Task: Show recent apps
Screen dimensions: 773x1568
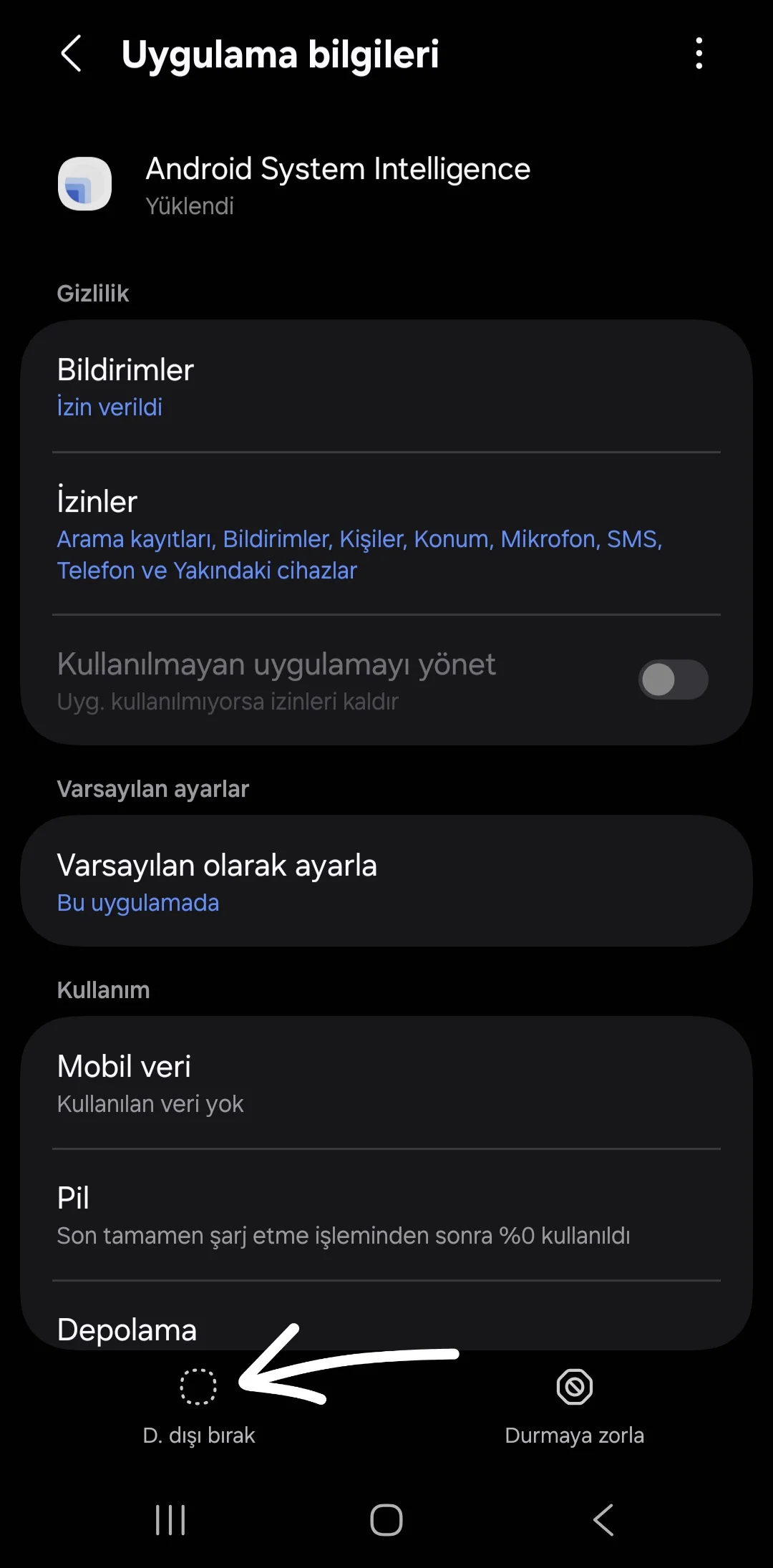Action: [x=170, y=1519]
